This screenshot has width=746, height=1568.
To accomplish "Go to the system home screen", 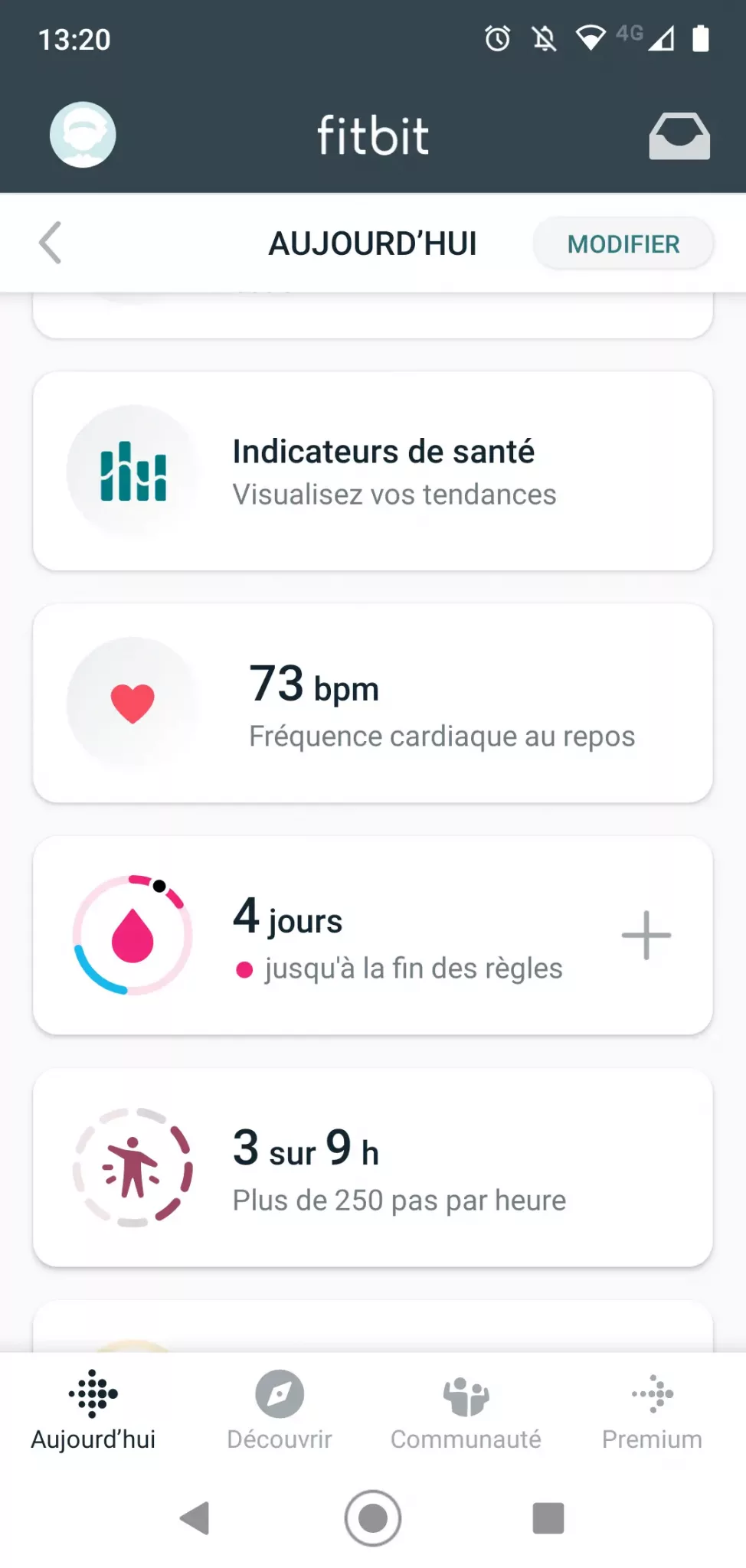I will [373, 1517].
